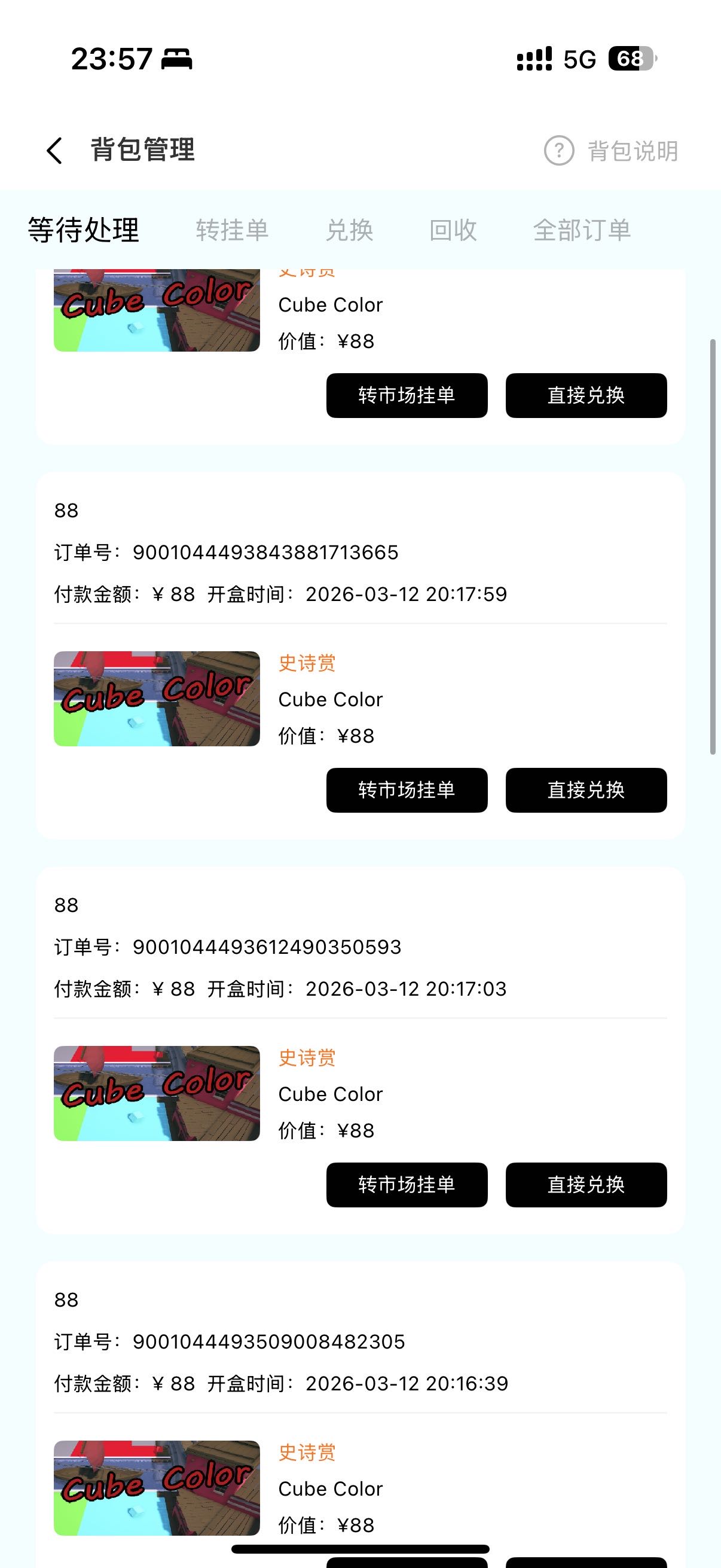Viewport: 721px width, 1568px height.
Task: Tap 直接兑换 for the 20:17:59 order
Action: coord(586,790)
